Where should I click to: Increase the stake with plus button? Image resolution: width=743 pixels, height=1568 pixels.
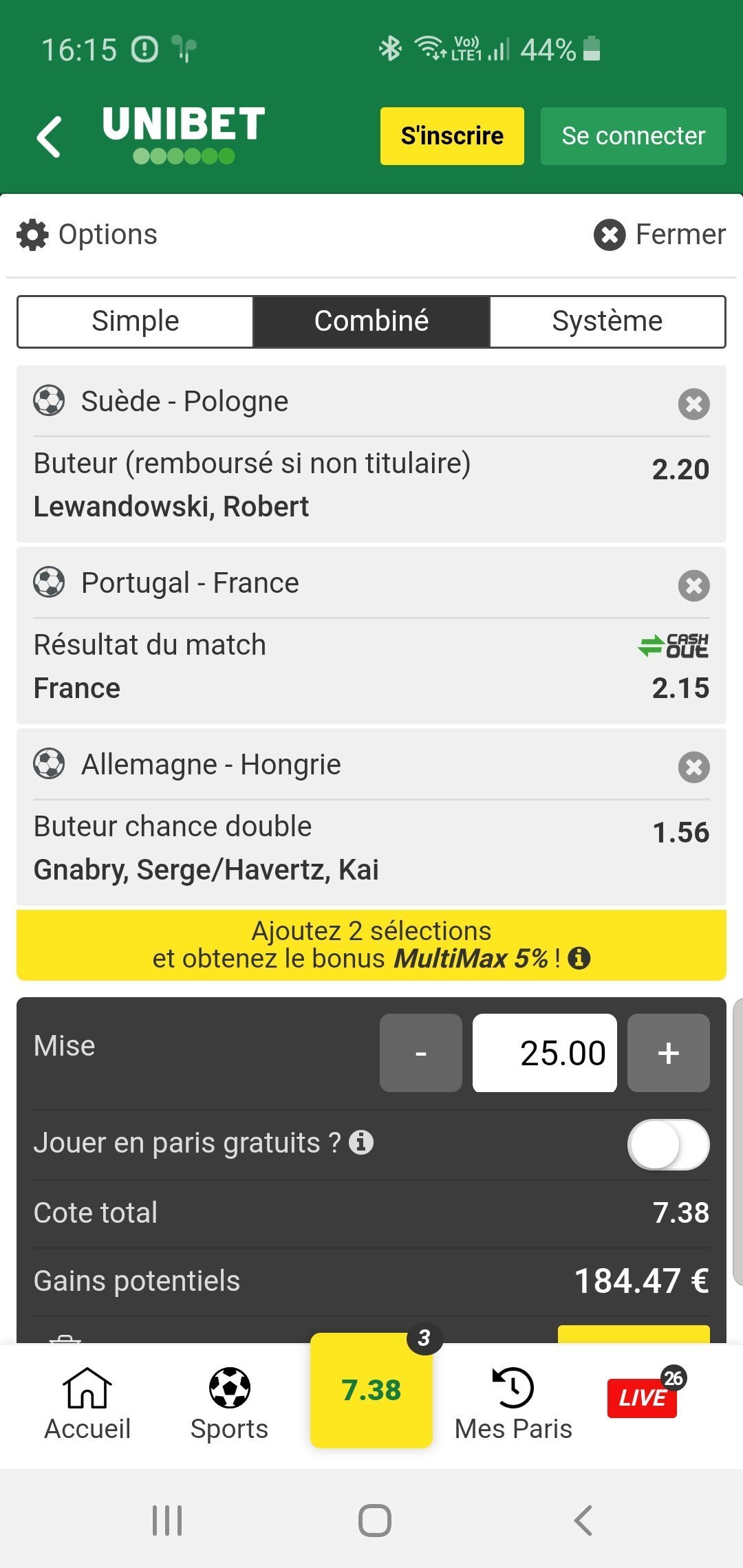coord(669,1053)
